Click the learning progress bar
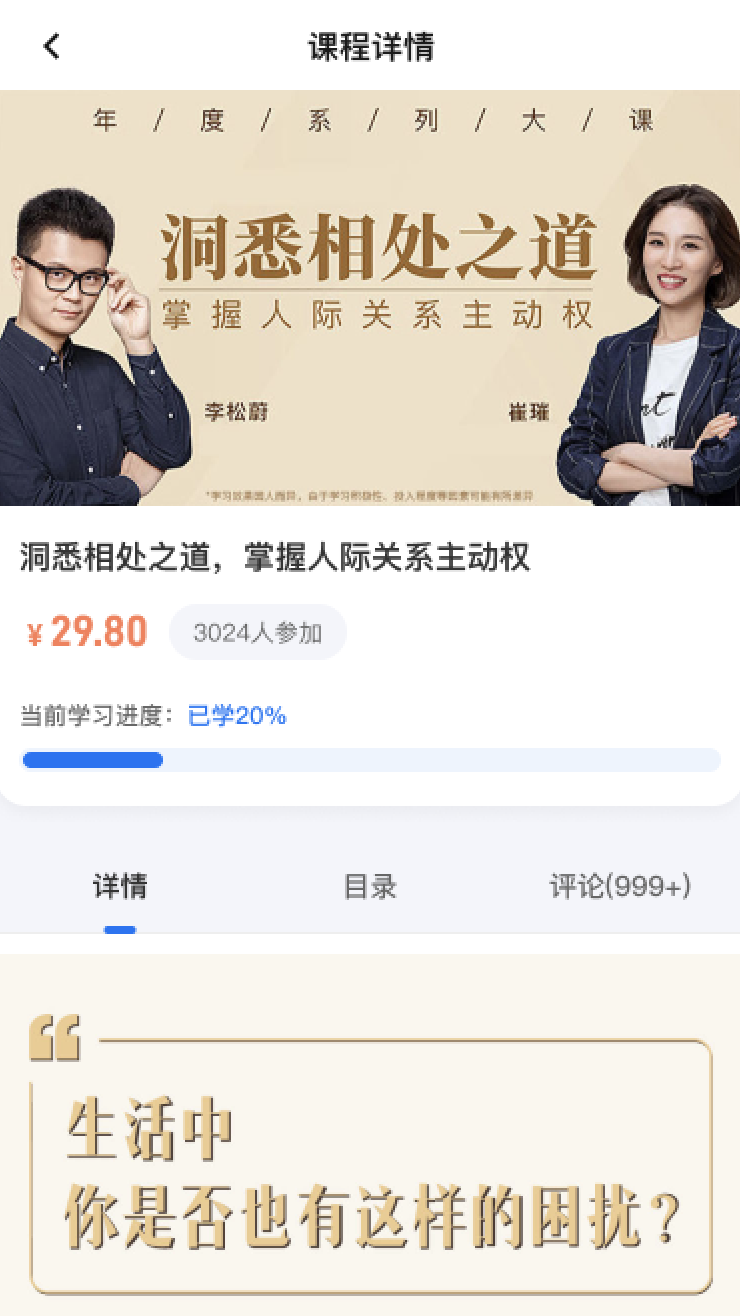Viewport: 740px width, 1316px height. coord(370,760)
